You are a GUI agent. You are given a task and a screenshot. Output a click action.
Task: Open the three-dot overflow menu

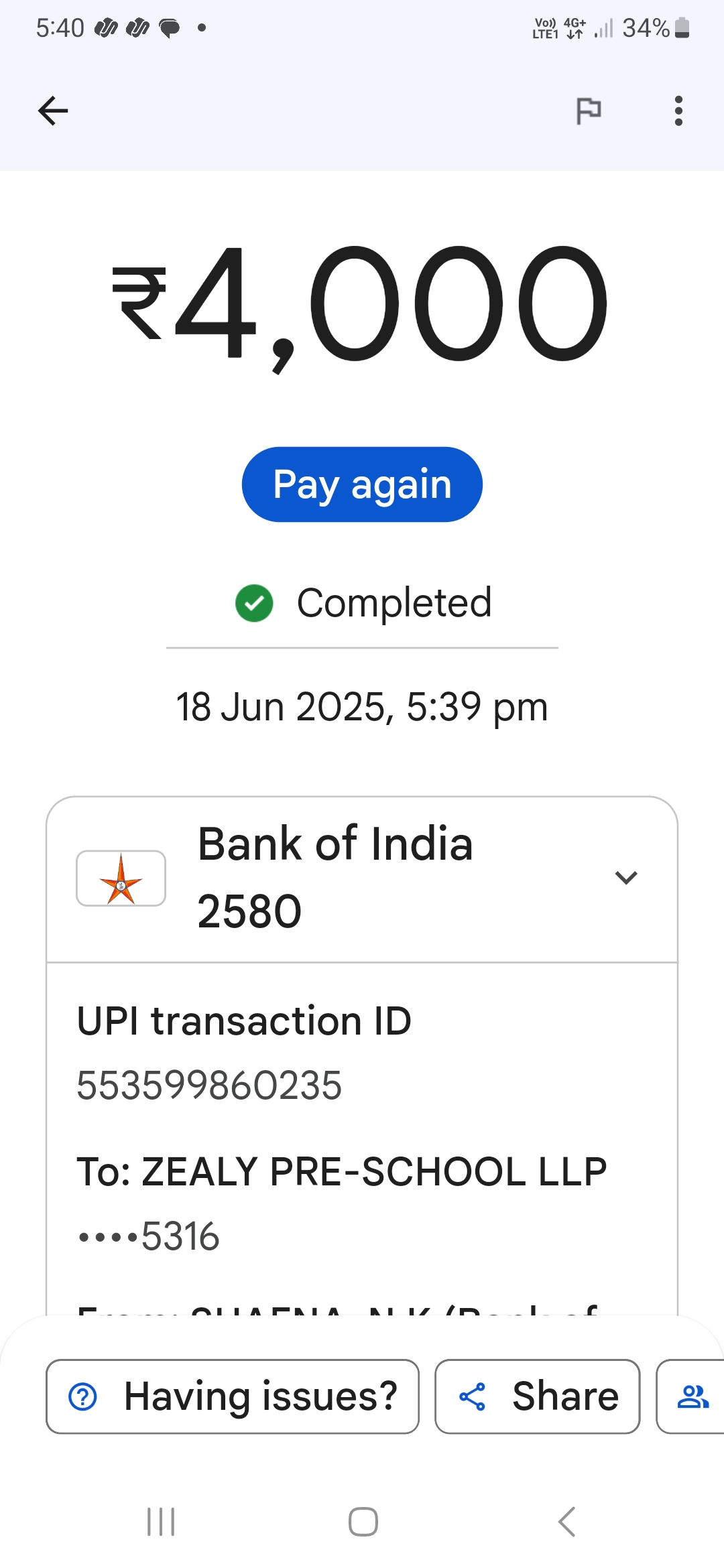point(678,111)
